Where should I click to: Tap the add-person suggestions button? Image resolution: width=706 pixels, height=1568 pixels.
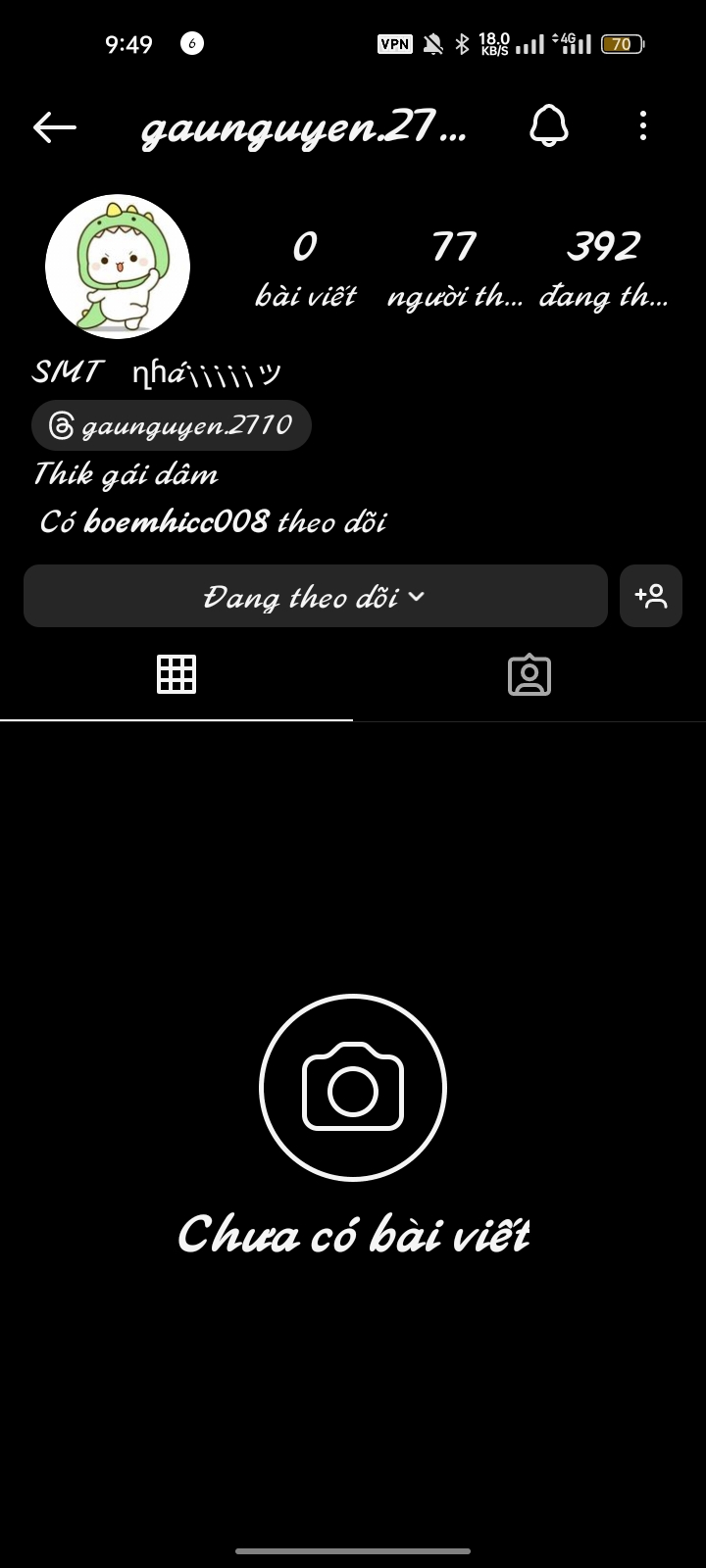(651, 596)
